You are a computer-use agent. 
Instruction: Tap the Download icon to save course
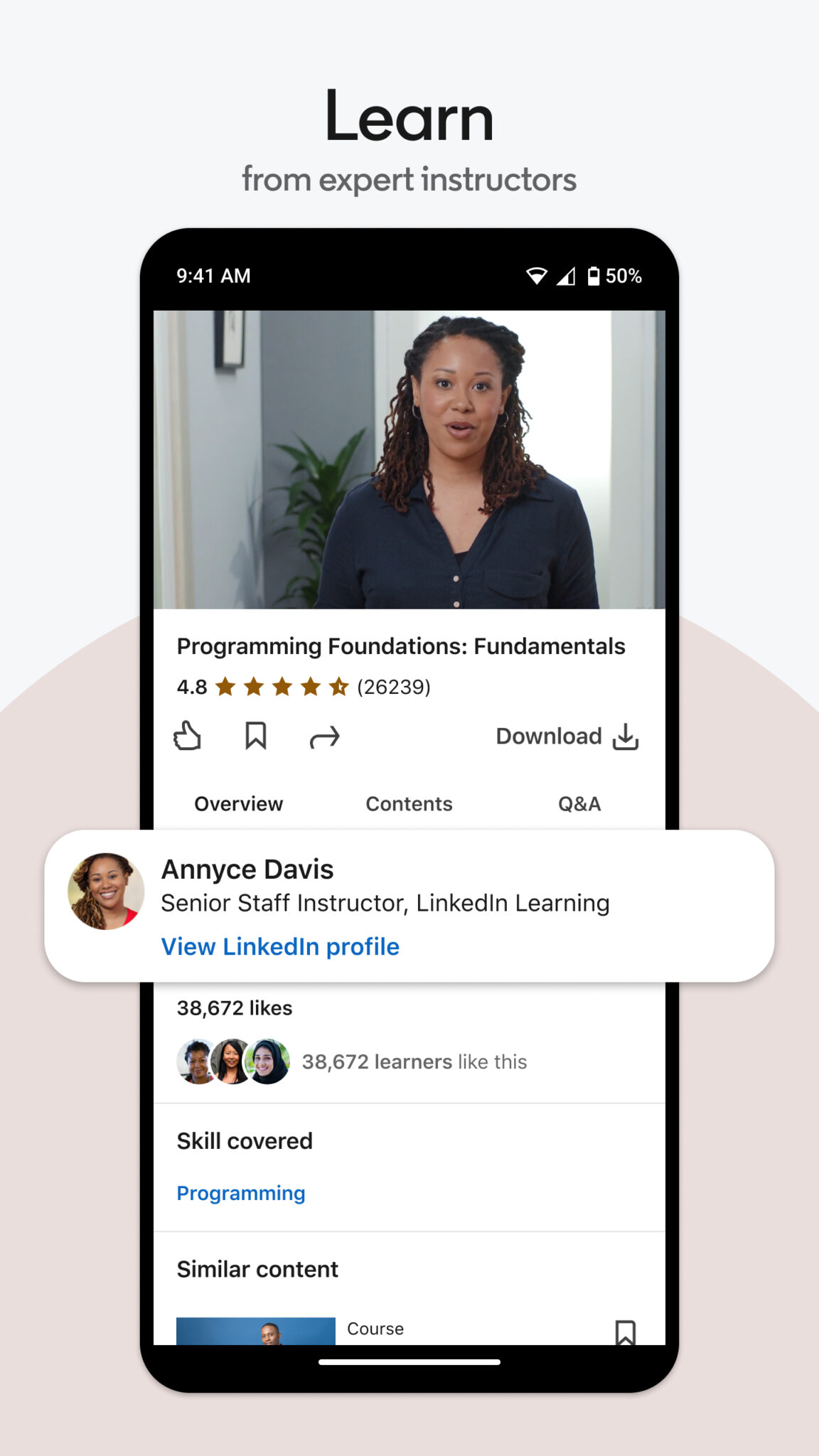626,737
